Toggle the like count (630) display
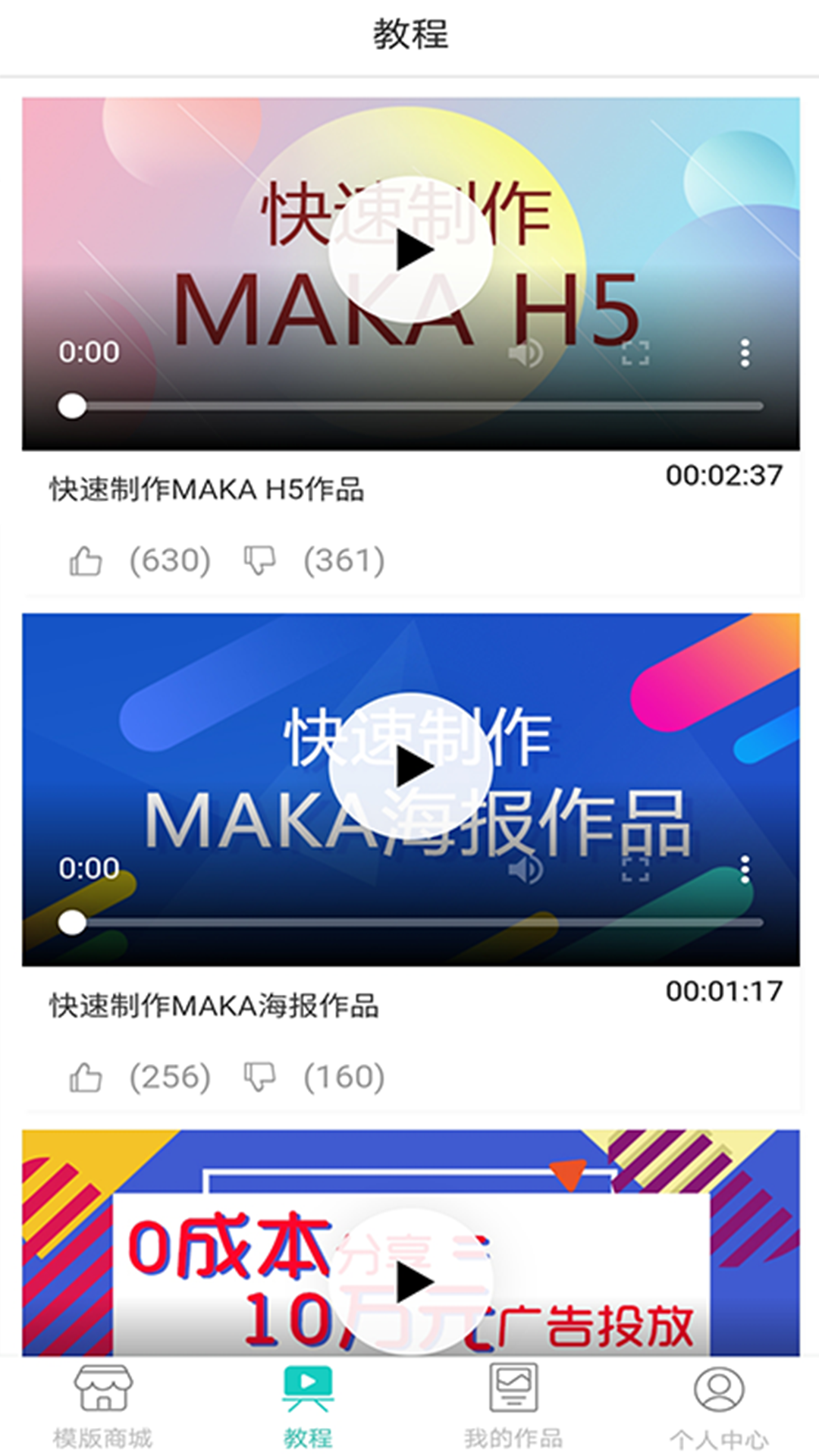 pyautogui.click(x=168, y=560)
